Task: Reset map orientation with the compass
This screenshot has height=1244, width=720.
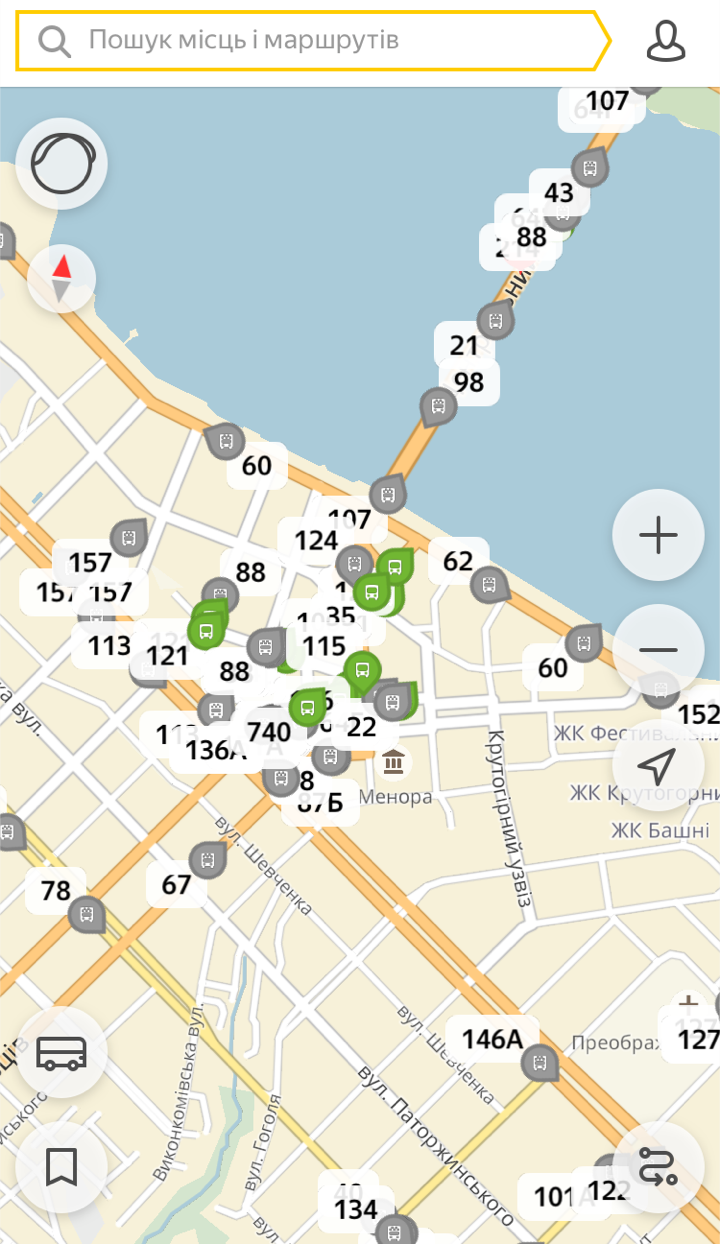Action: coord(62,279)
